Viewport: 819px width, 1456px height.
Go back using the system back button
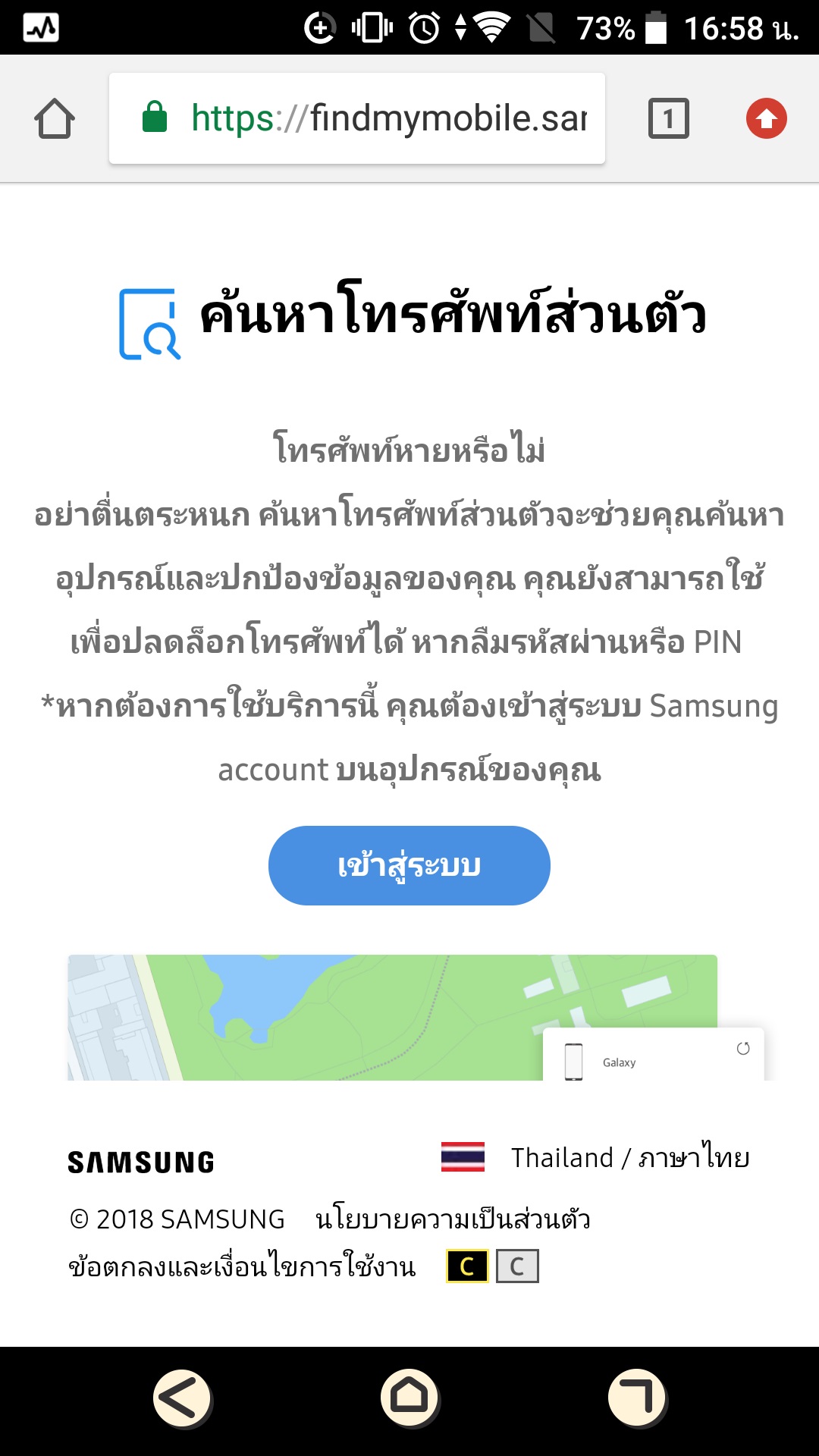182,1398
